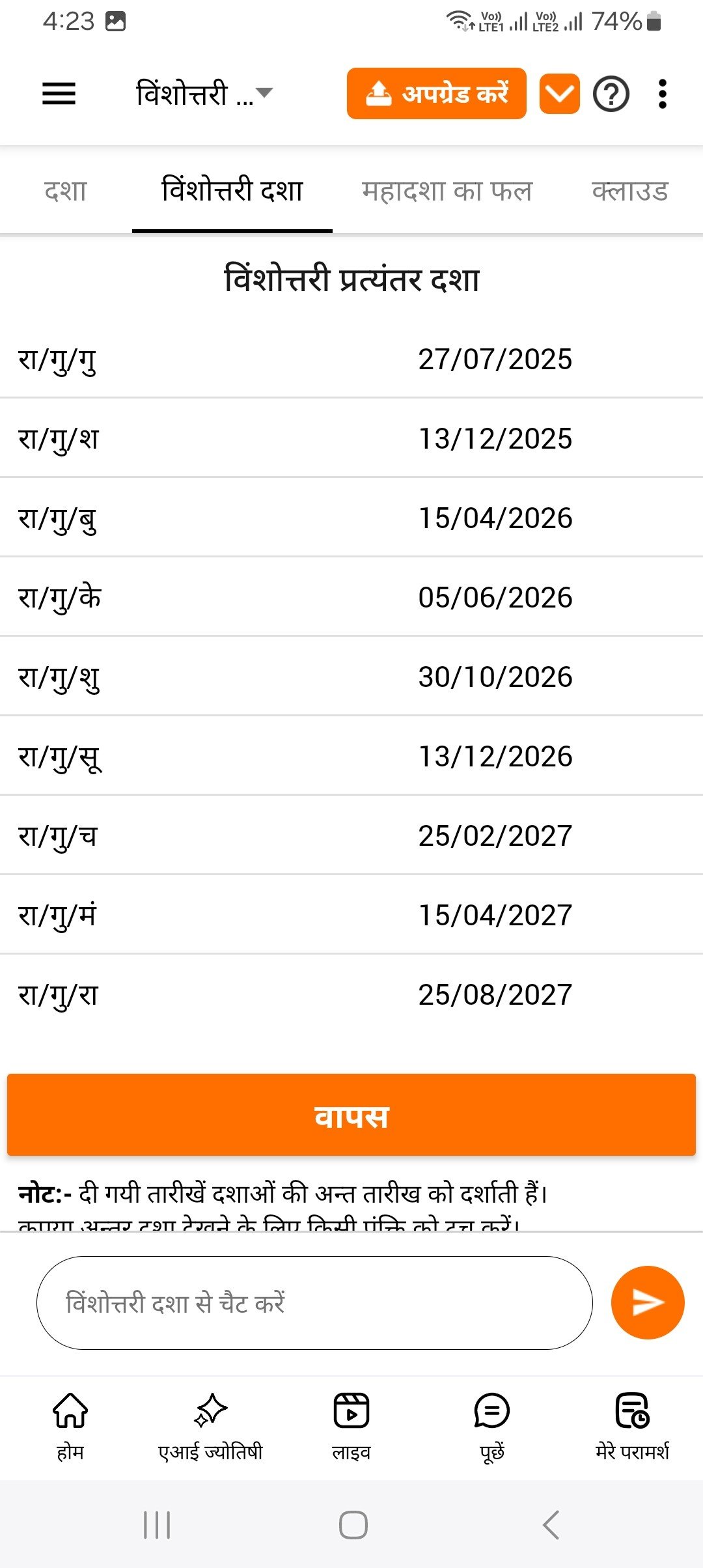Tap the अपग्रेड करें button
The width and height of the screenshot is (703, 1568).
436,94
